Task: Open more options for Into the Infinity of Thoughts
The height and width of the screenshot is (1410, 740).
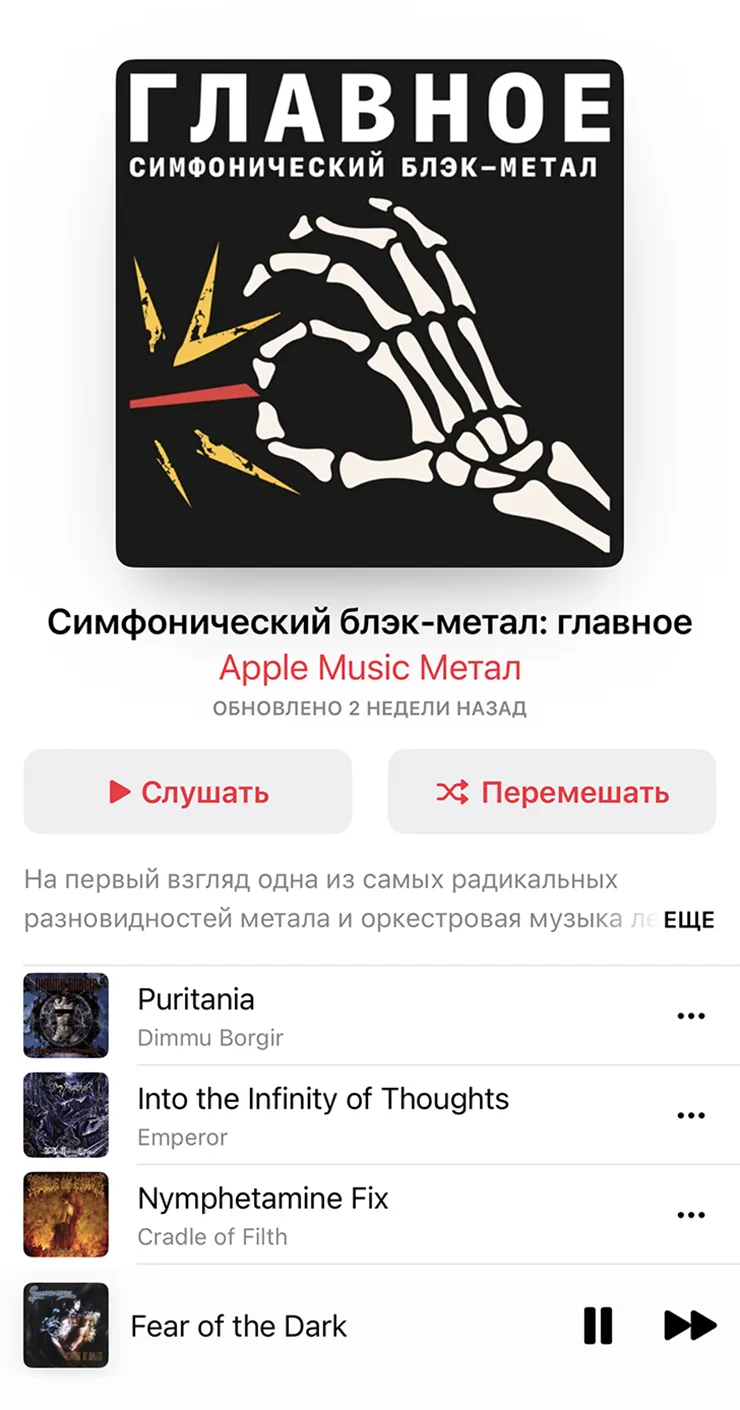Action: tap(691, 1115)
